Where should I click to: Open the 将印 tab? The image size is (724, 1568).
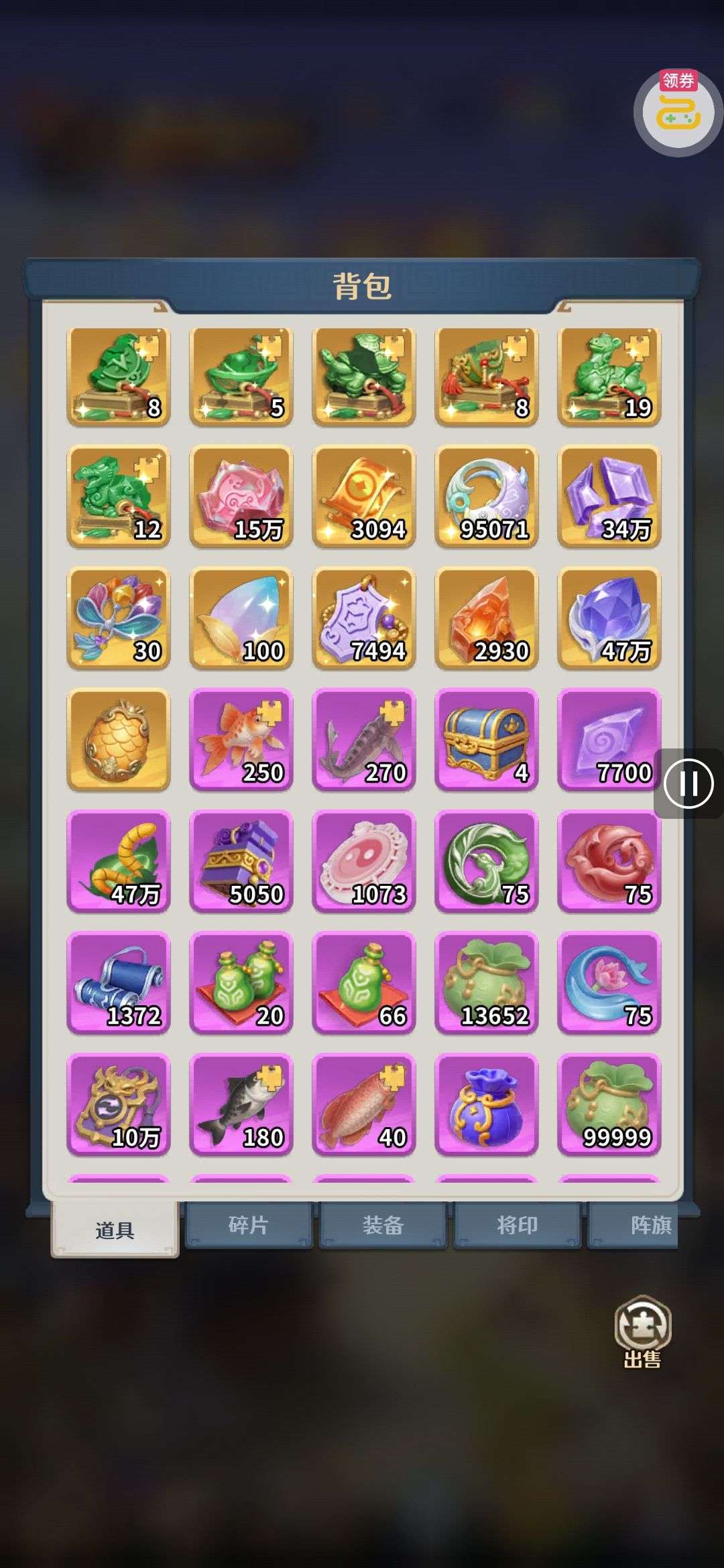(x=517, y=1225)
